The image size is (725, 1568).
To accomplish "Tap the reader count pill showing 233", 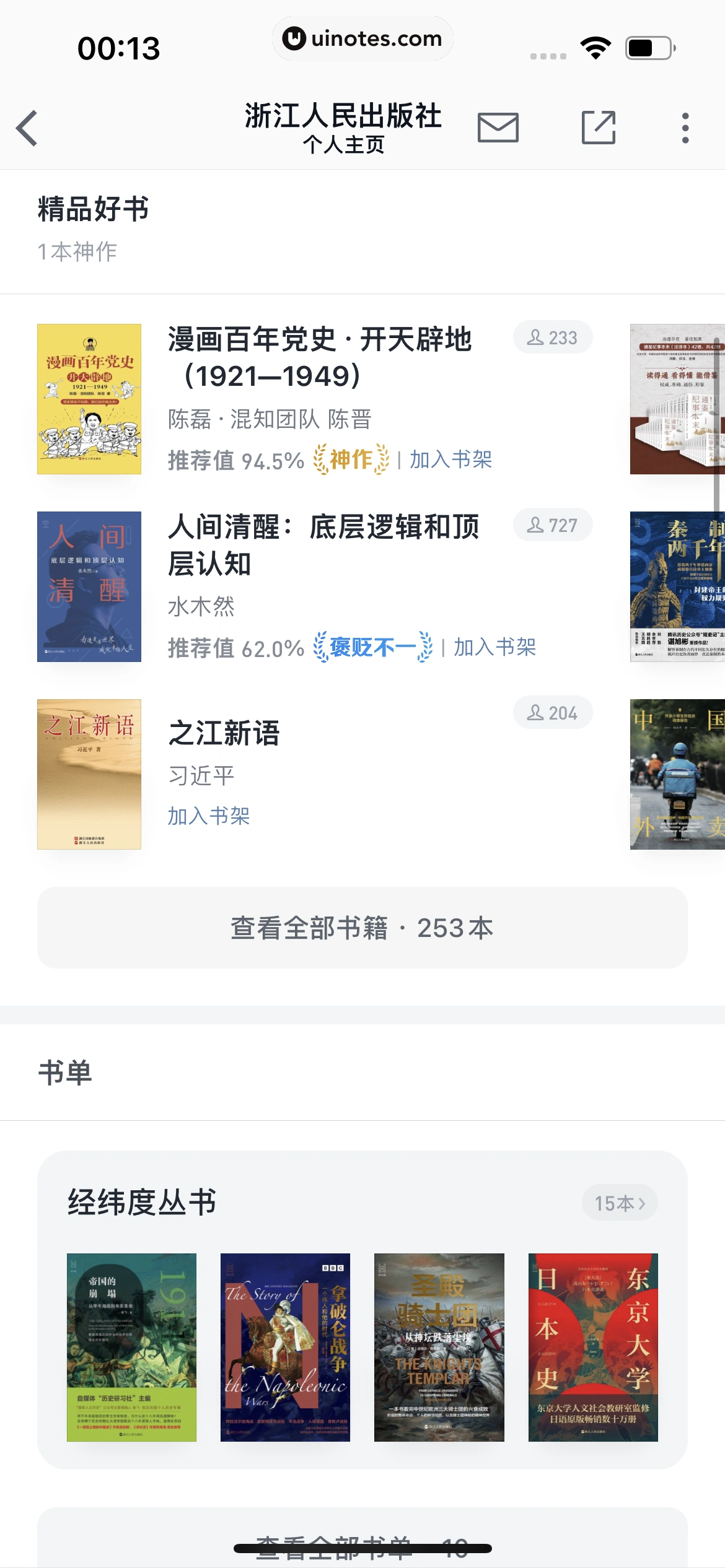I will click(x=553, y=338).
